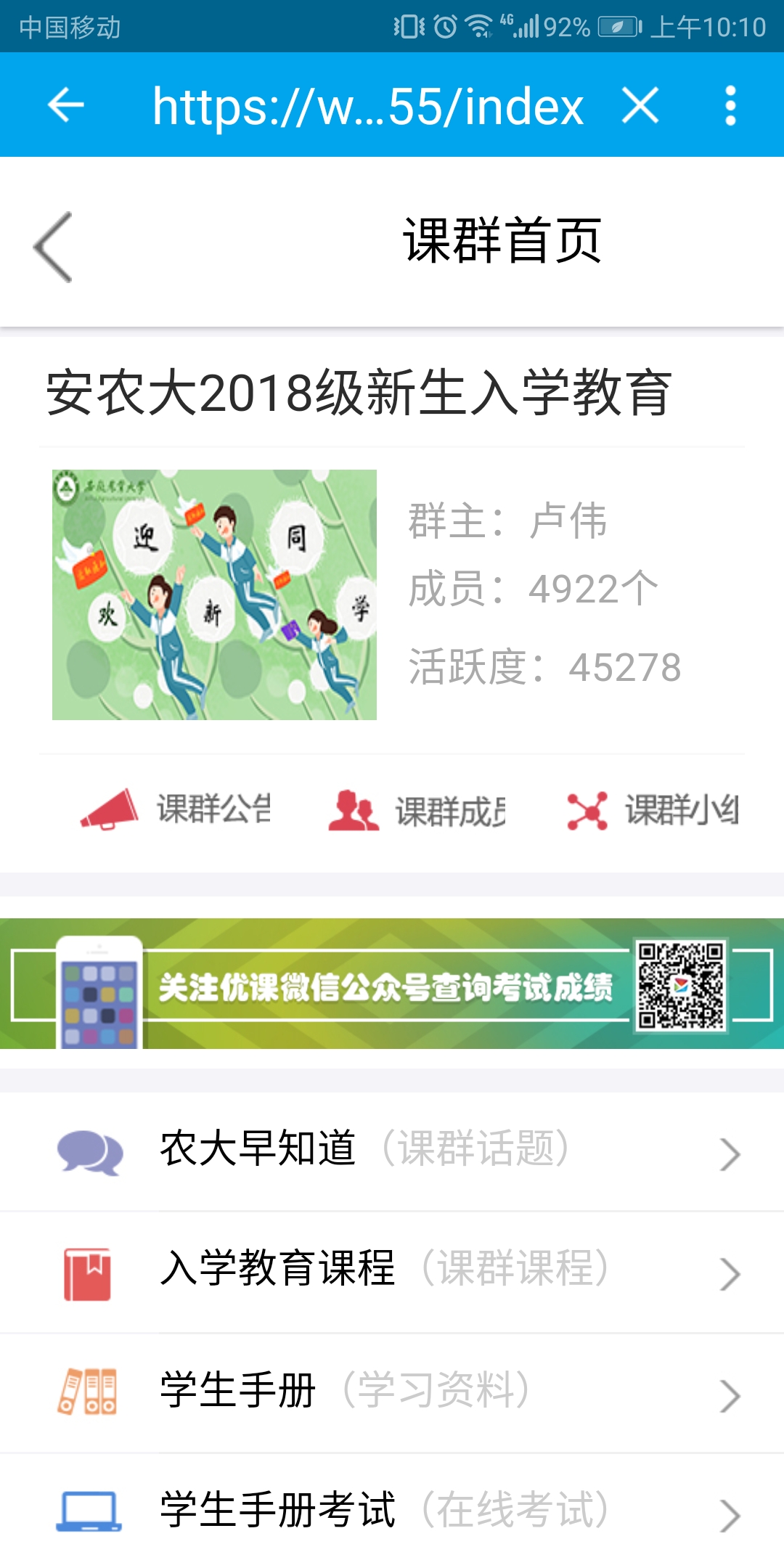The width and height of the screenshot is (784, 1568).
Task: Go back from 课群首页 page
Action: point(54,247)
